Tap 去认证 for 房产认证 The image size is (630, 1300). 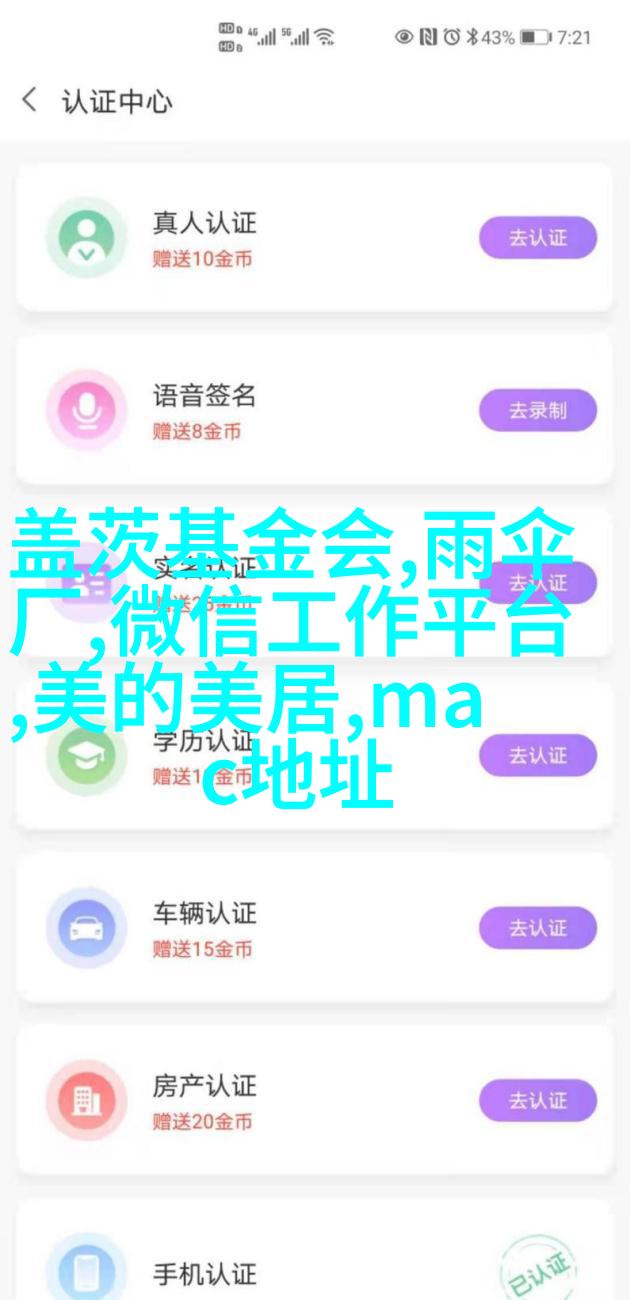(x=537, y=1100)
